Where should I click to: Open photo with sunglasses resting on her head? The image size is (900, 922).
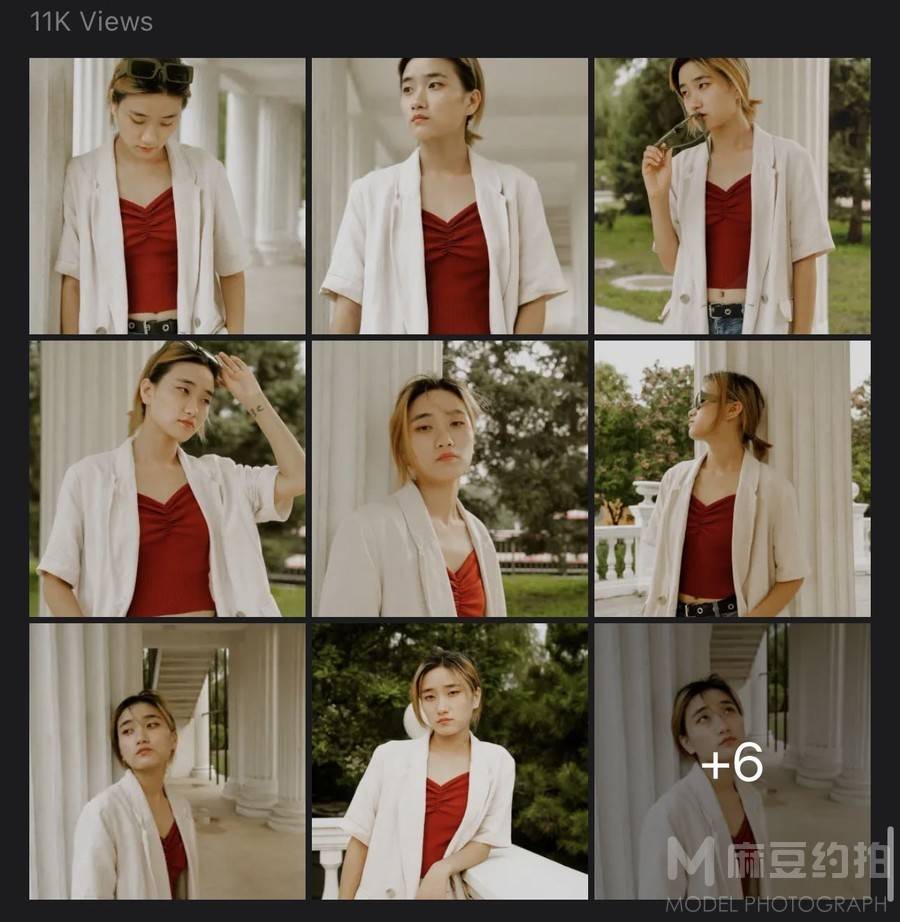tap(167, 195)
